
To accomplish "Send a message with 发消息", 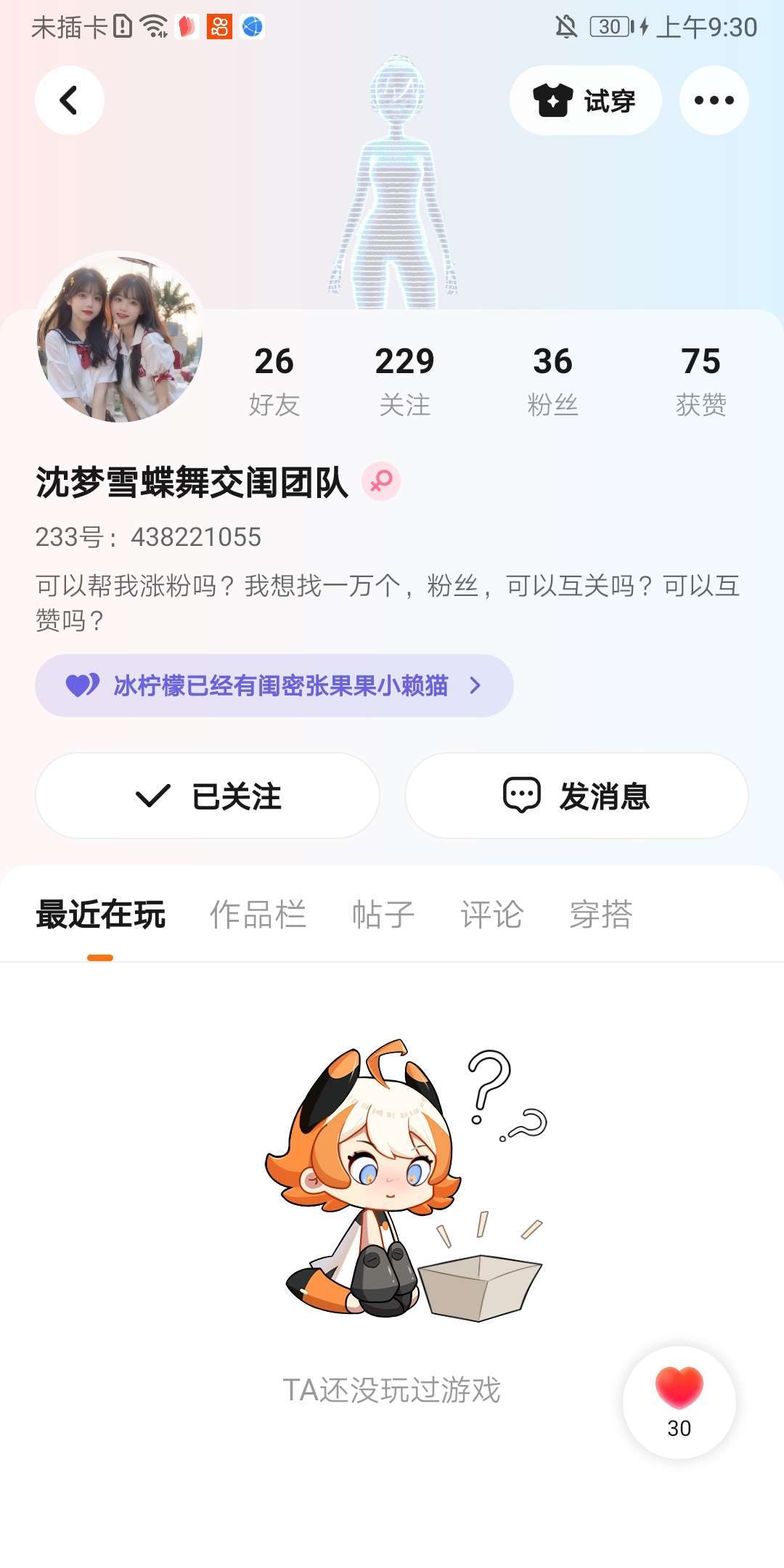I will (x=576, y=796).
